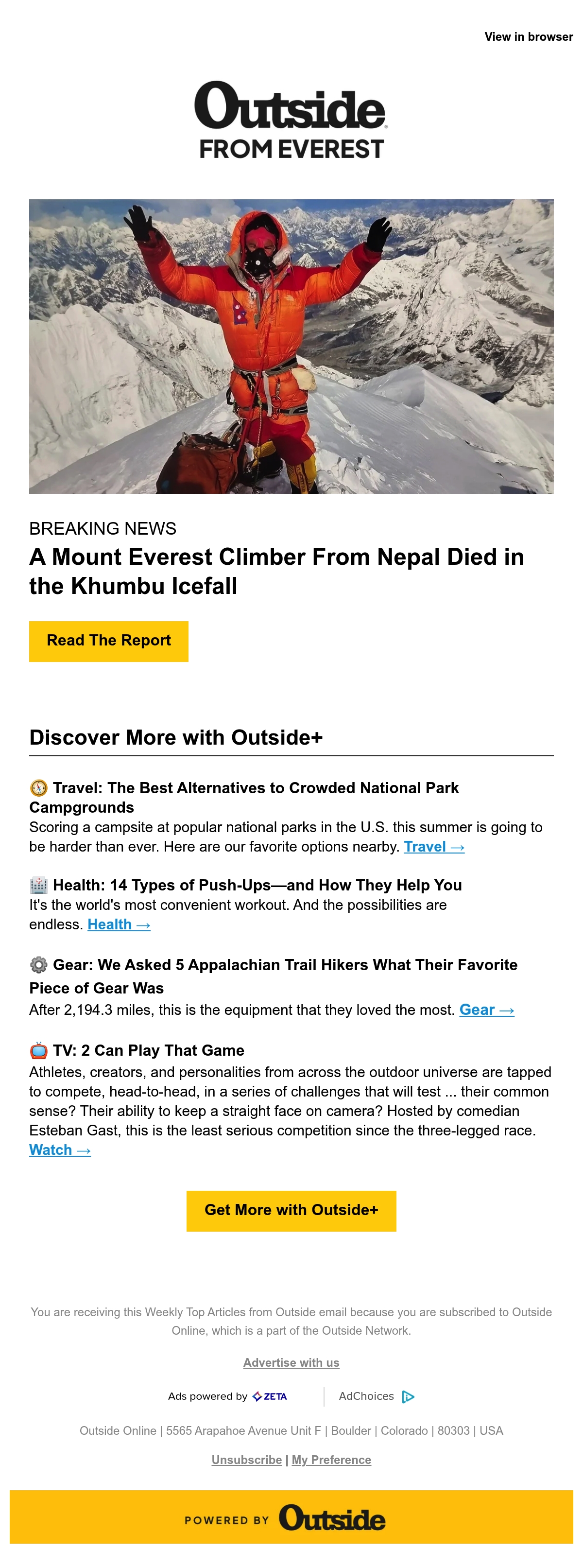Open the Advertise with us link
Screen dimensions: 583x1568
[x=291, y=1362]
